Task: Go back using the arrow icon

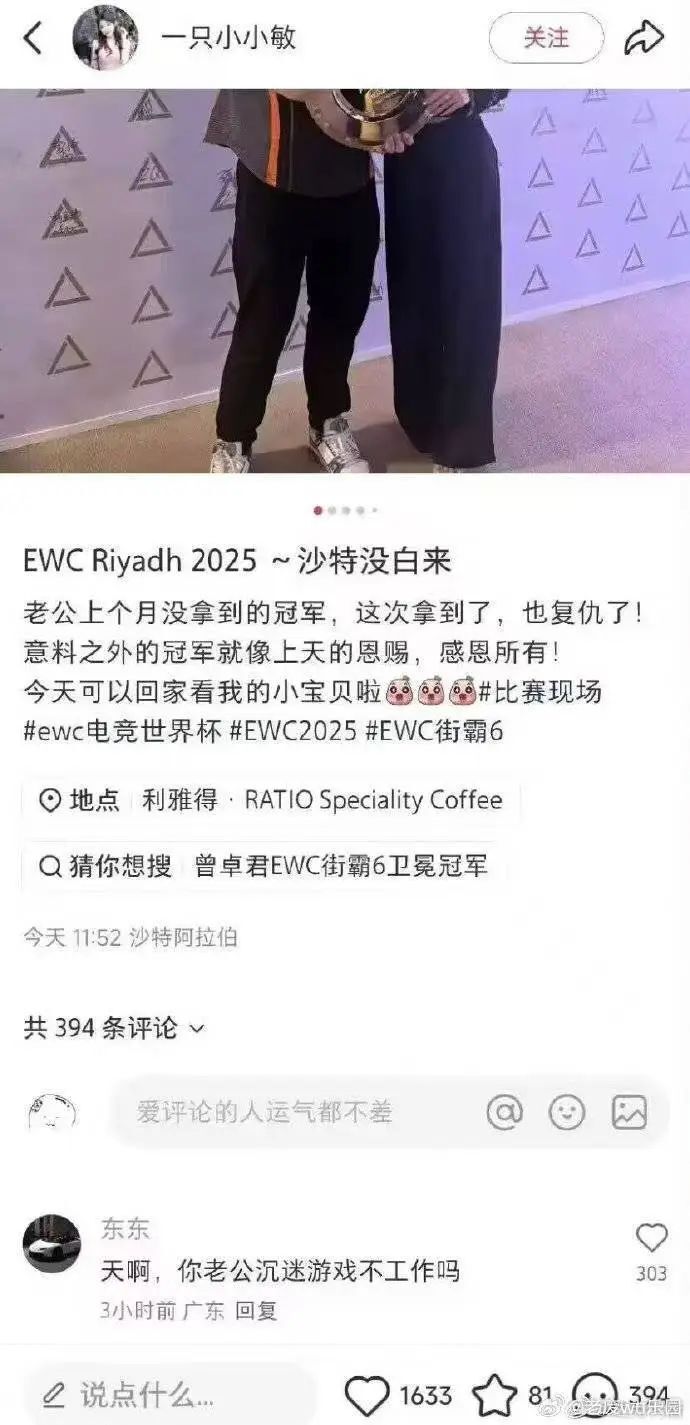Action: tap(33, 39)
